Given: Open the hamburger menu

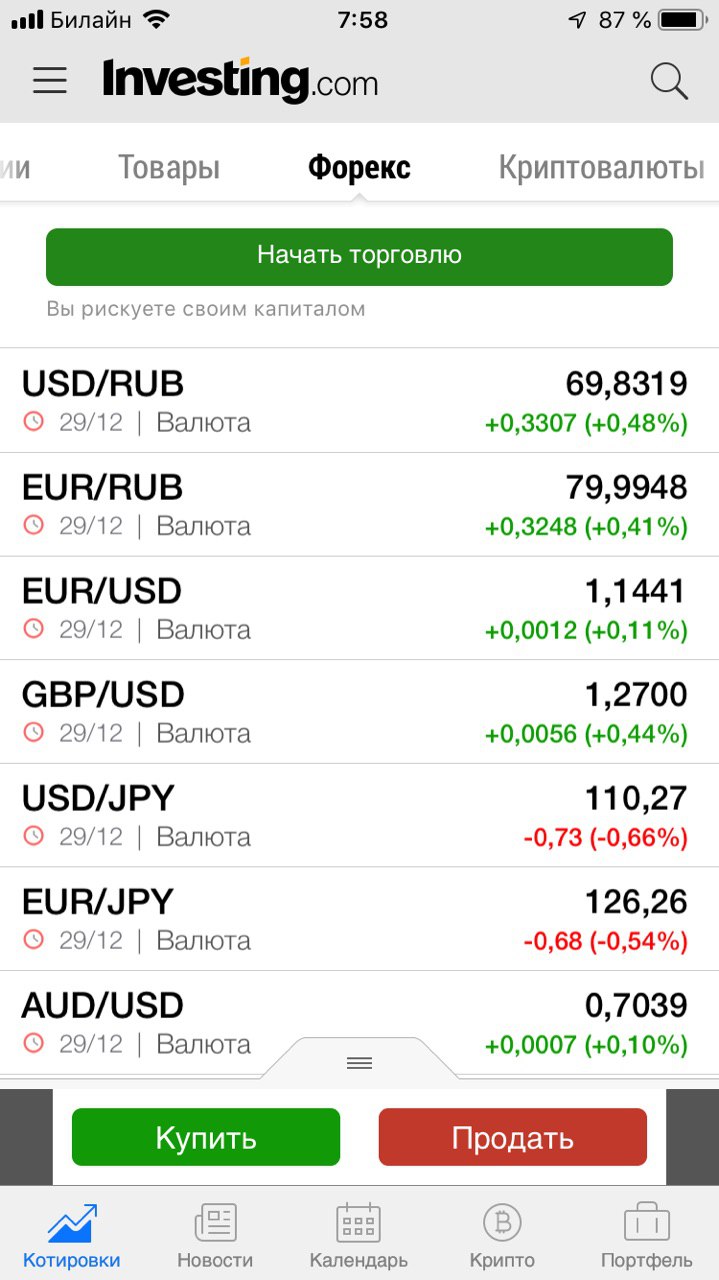Looking at the screenshot, I should pos(50,81).
